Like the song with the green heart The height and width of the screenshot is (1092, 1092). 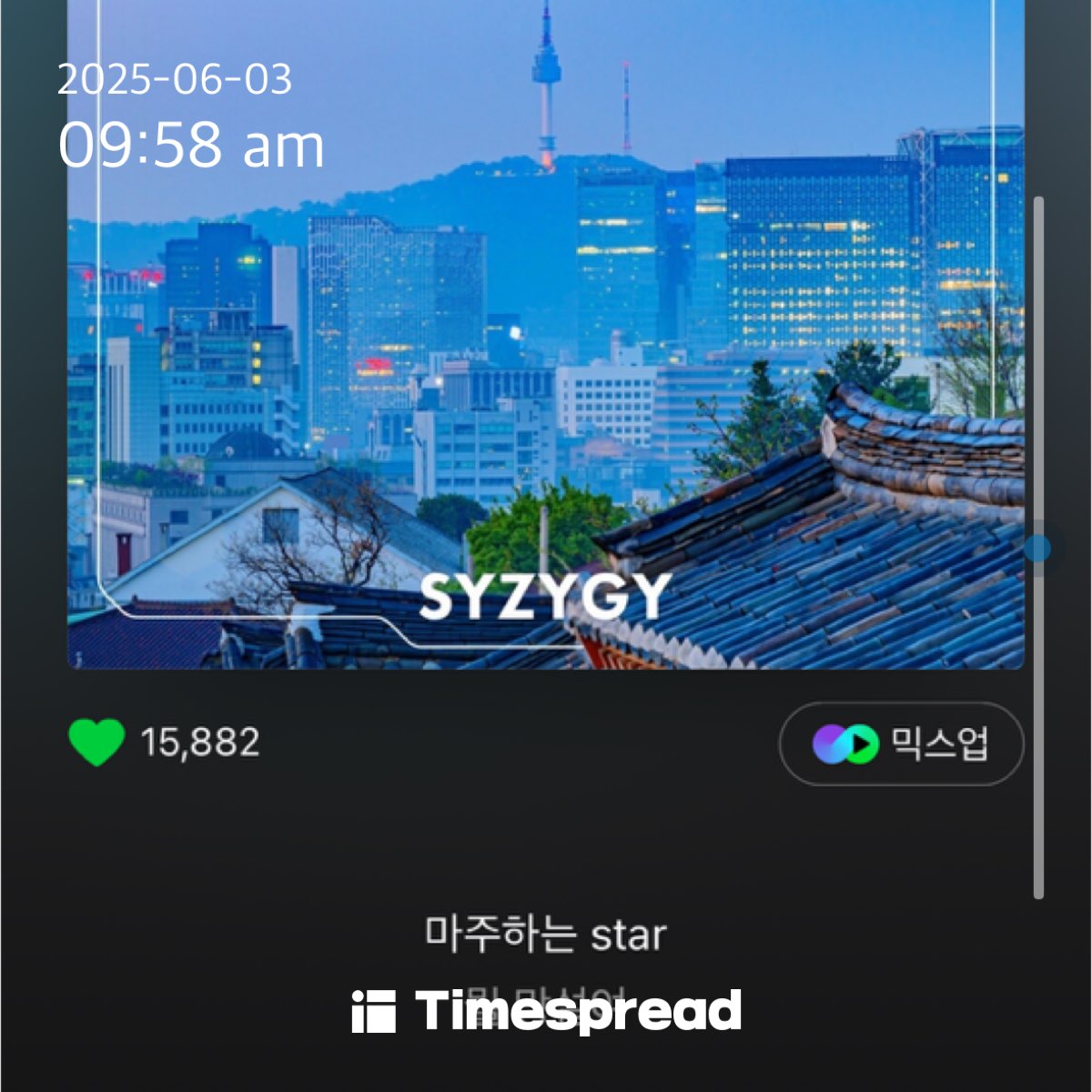pos(96,743)
